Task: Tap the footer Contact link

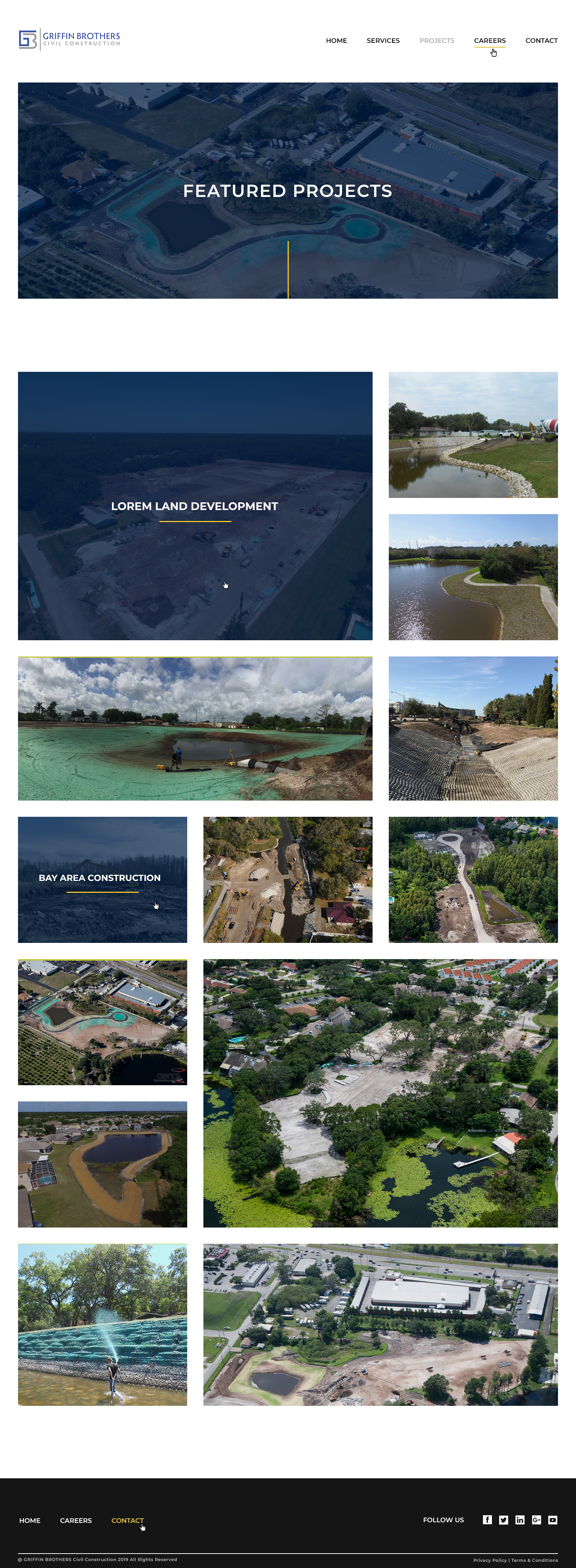Action: [127, 1520]
